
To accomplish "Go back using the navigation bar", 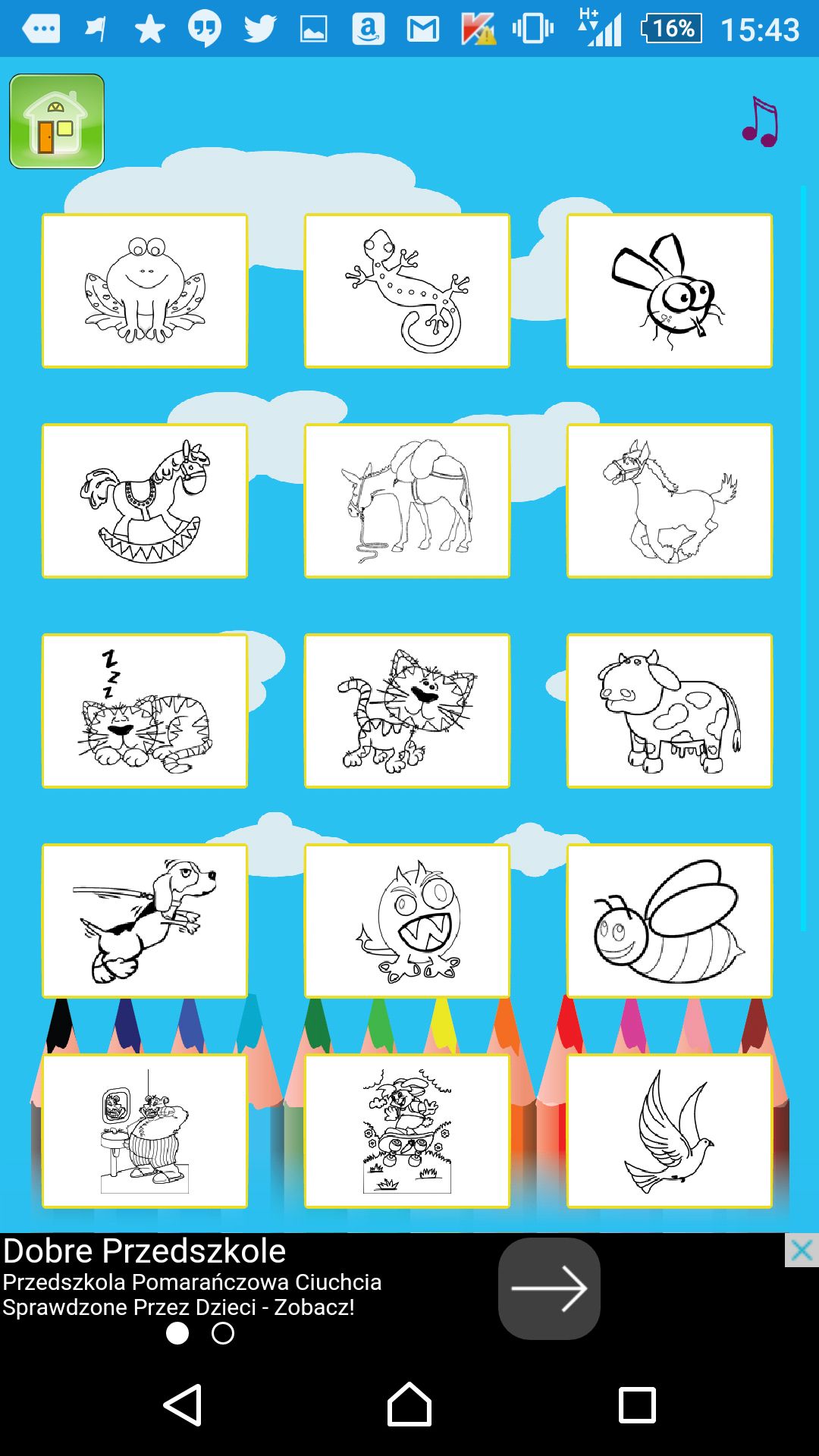I will (x=183, y=1405).
